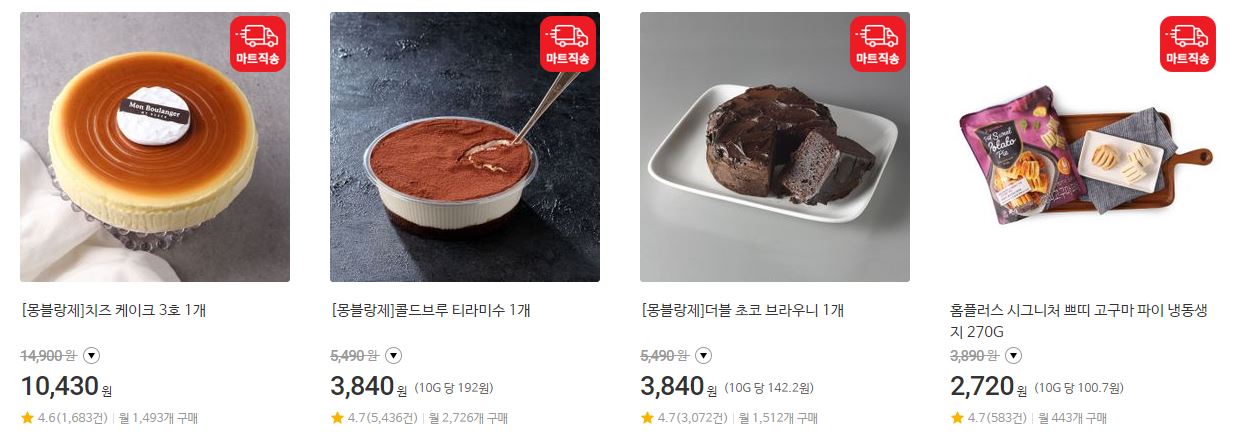Viewport: 1244px width, 448px height.
Task: Tap the [몽블랑제]치즈 케이크 3호 1개 title
Action: (x=114, y=310)
